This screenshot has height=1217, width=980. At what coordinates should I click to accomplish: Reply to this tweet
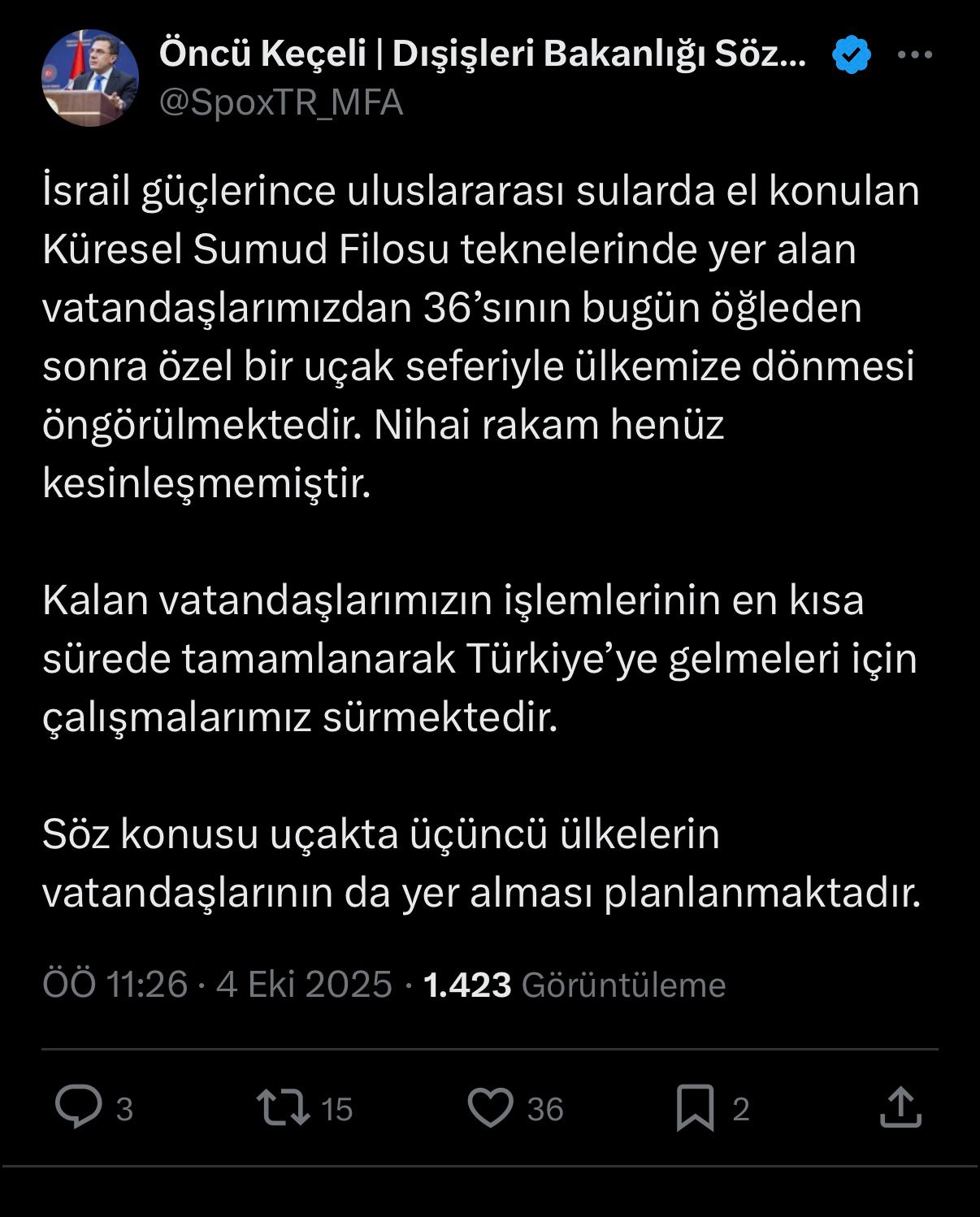[79, 1107]
